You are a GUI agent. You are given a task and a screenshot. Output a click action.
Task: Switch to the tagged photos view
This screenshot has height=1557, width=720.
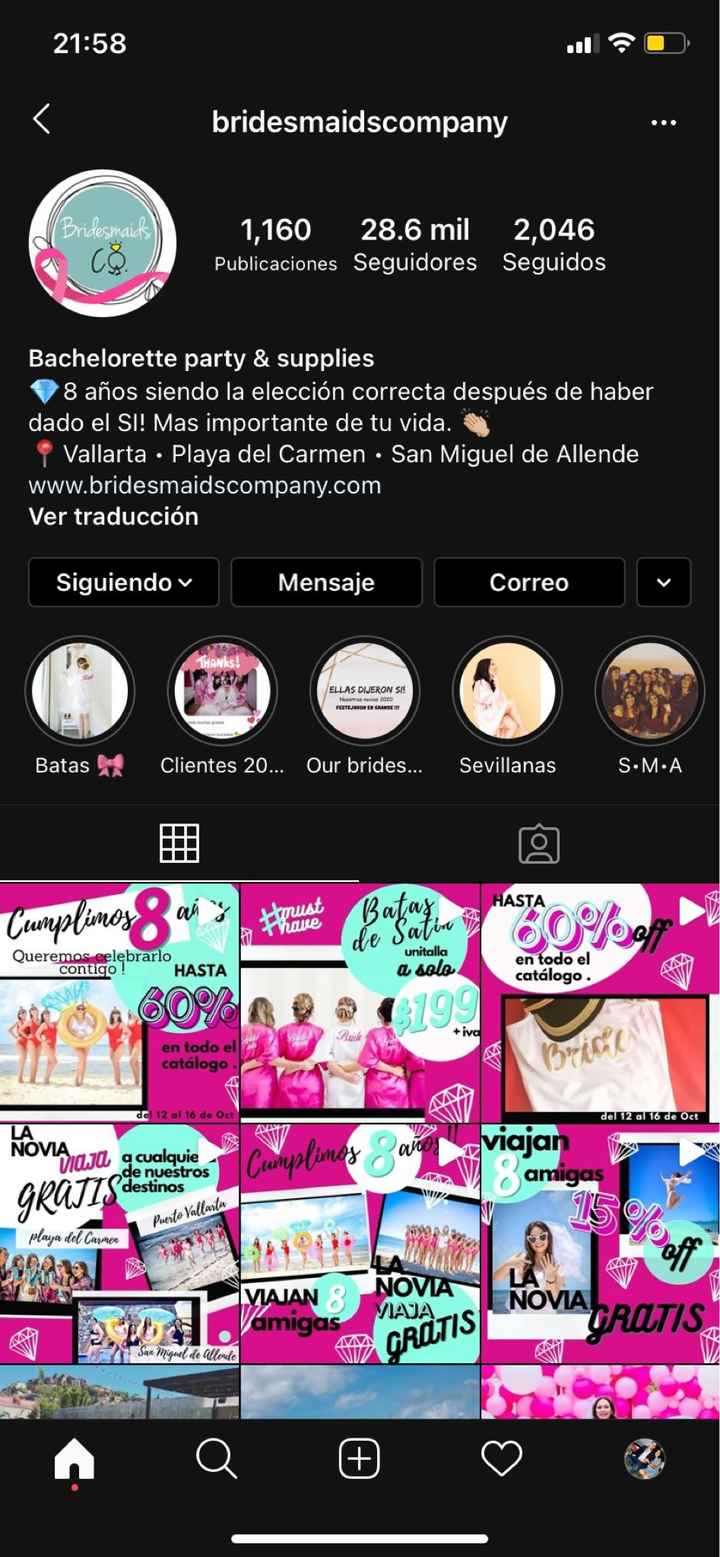click(540, 843)
